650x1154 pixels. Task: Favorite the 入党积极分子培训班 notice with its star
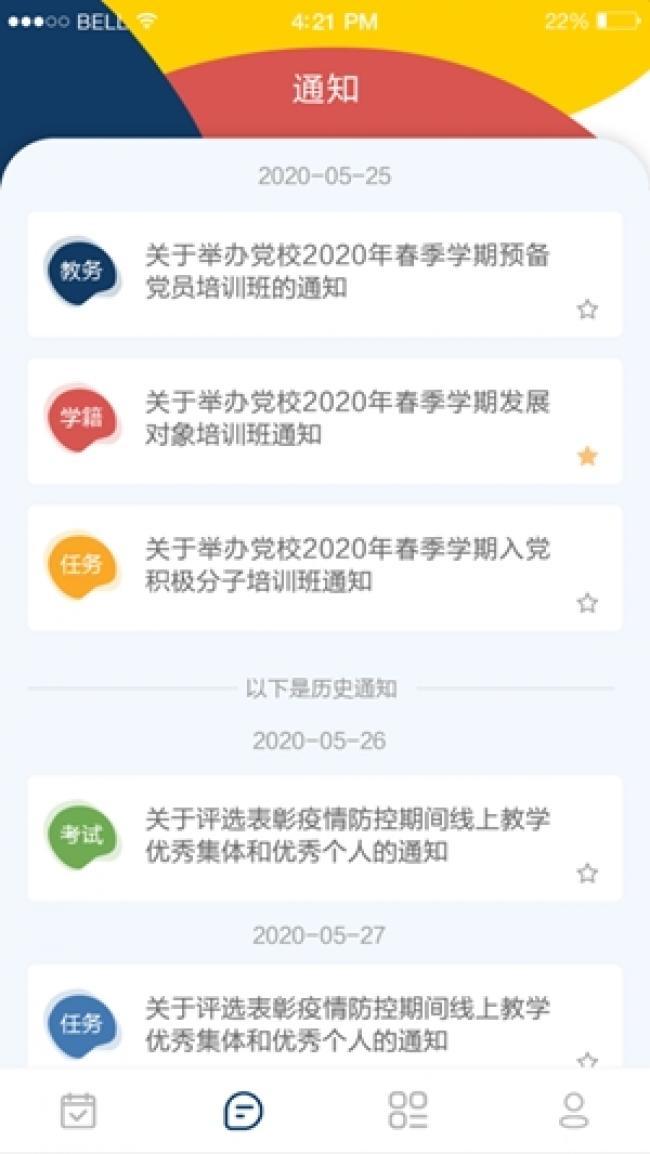pyautogui.click(x=587, y=603)
